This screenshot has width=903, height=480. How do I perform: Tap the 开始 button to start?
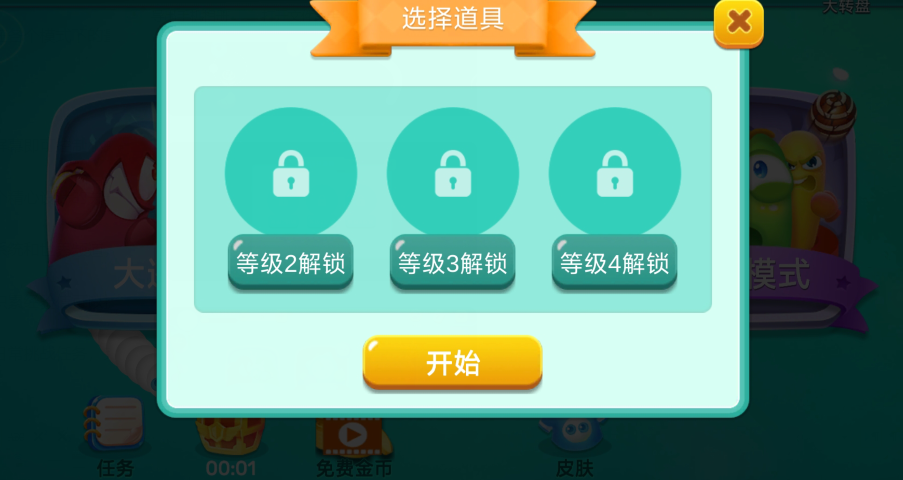(x=452, y=362)
